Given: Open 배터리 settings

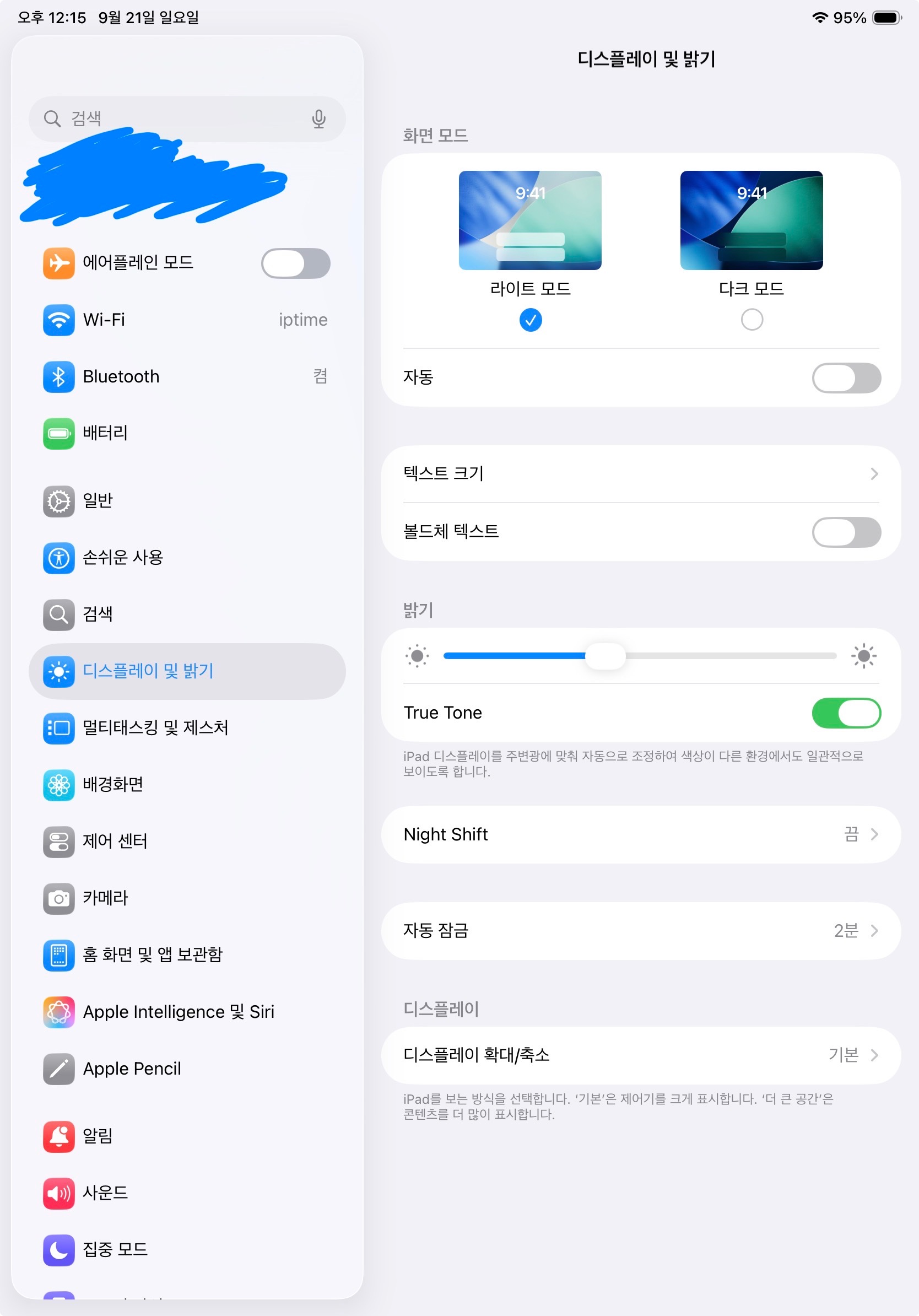Looking at the screenshot, I should 186,433.
